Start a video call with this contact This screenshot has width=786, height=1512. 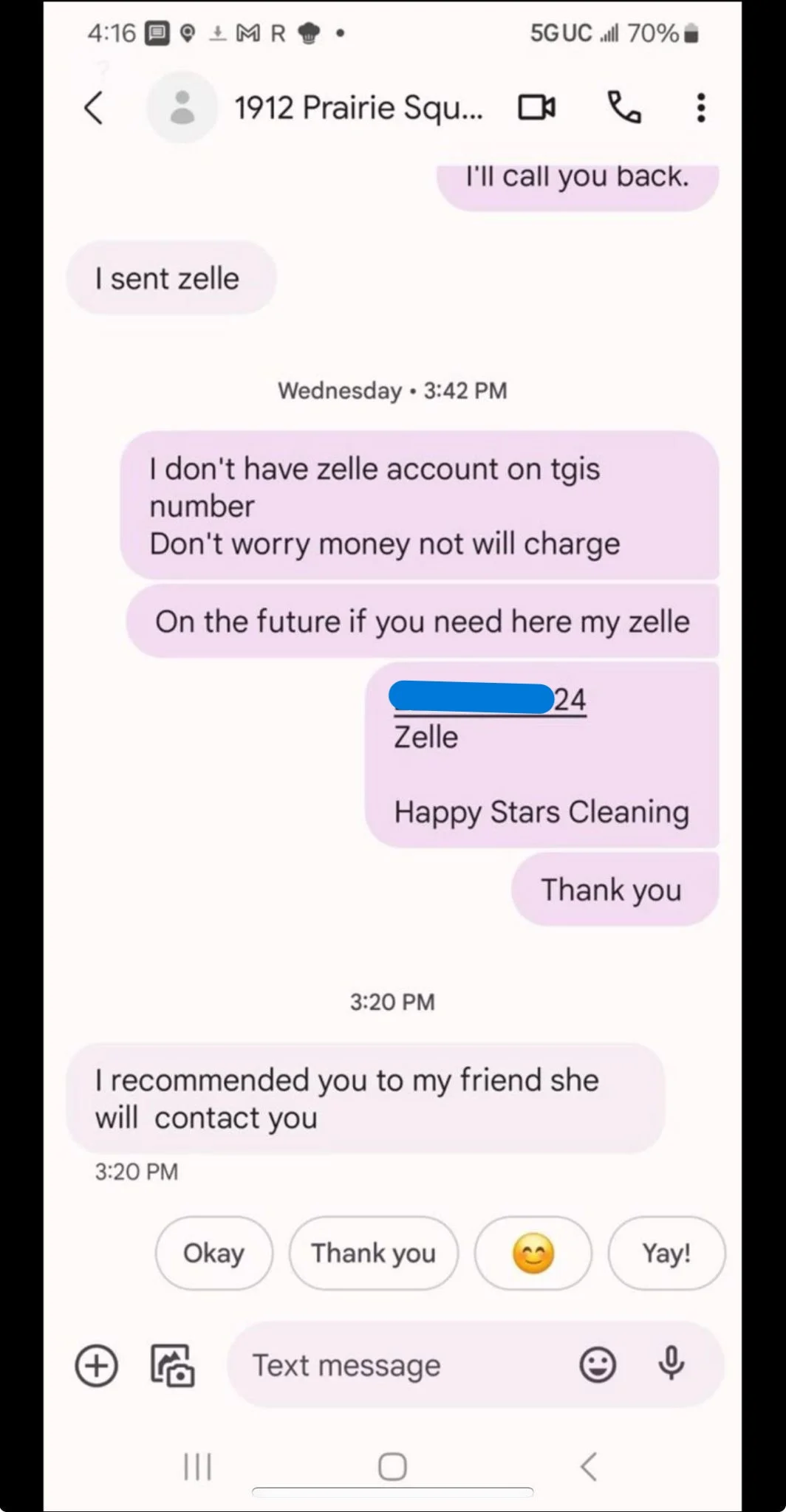(x=536, y=108)
